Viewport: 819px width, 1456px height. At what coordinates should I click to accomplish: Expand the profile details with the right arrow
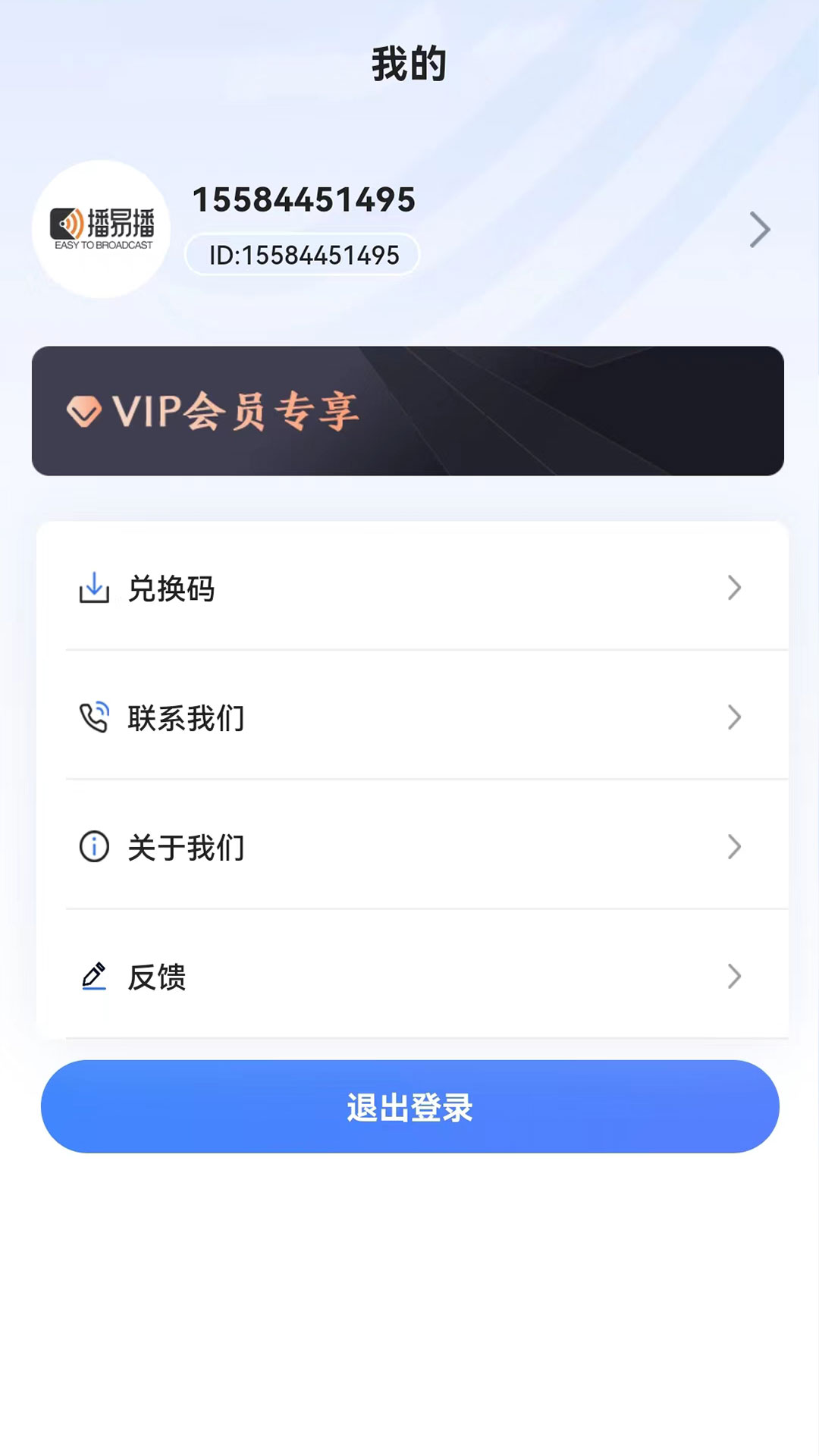759,230
